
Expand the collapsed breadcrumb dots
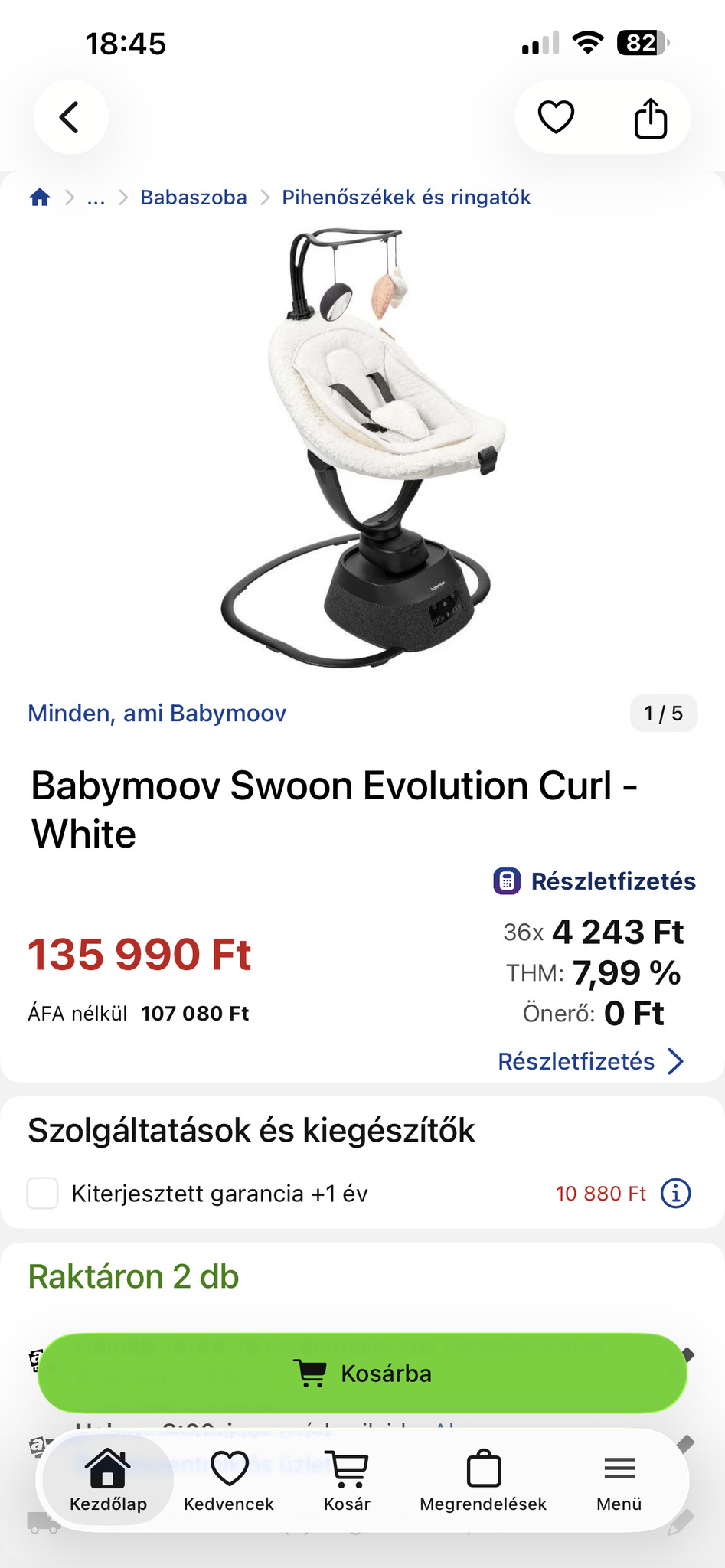click(96, 198)
